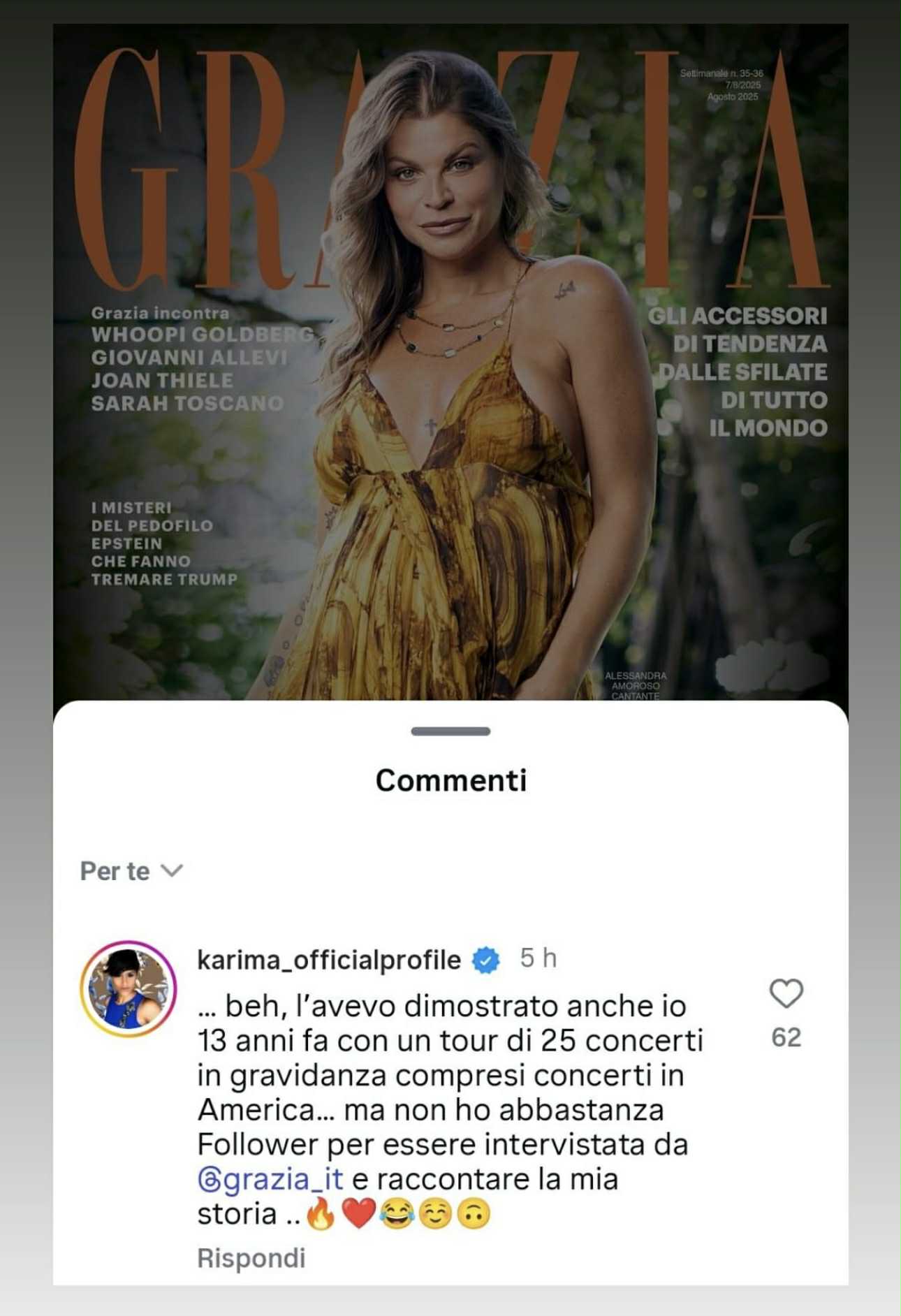
Task: Open the 'Per te' comment sorting dropdown
Action: point(131,871)
